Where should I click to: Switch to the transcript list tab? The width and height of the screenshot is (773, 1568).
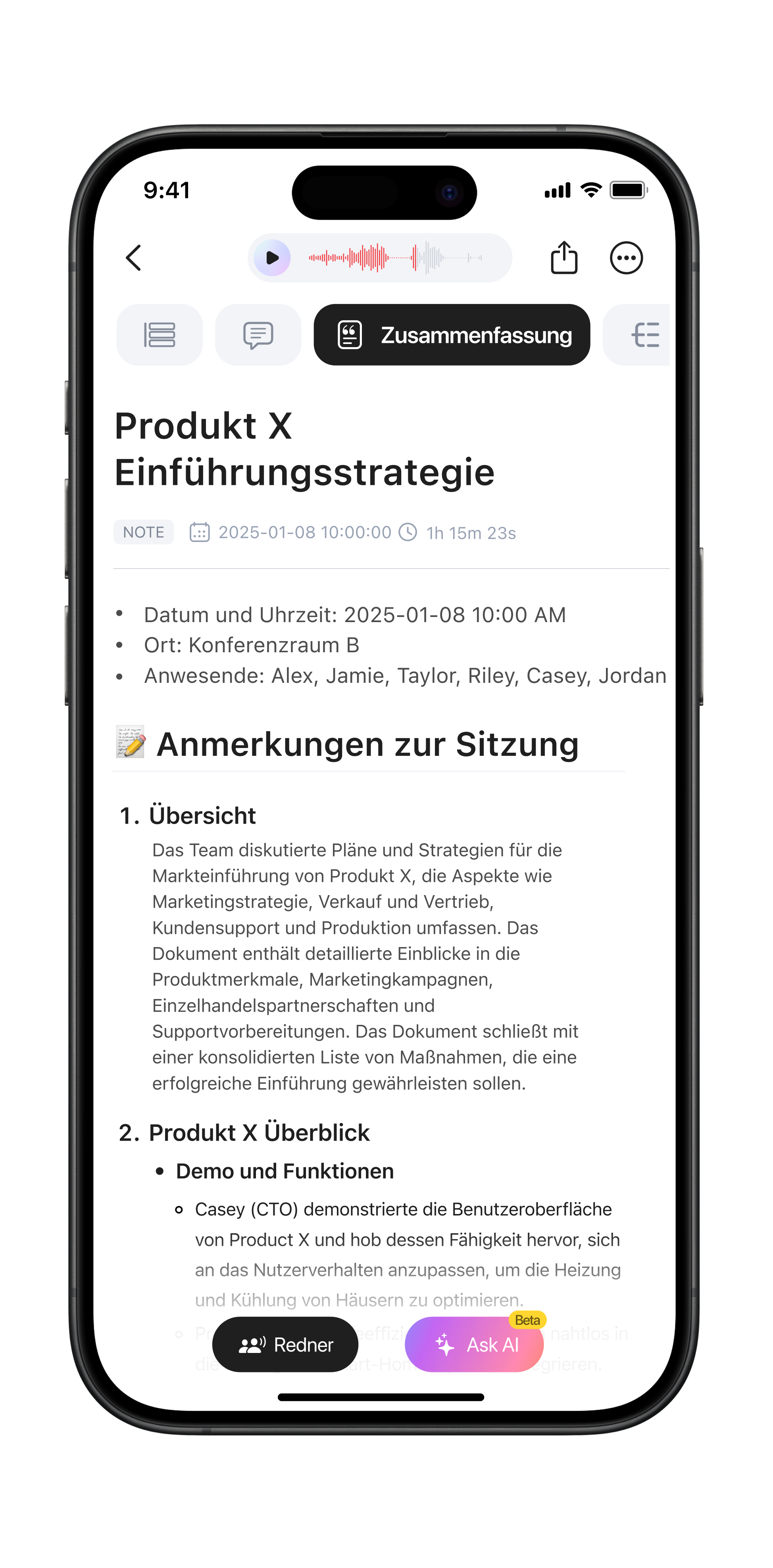point(160,335)
